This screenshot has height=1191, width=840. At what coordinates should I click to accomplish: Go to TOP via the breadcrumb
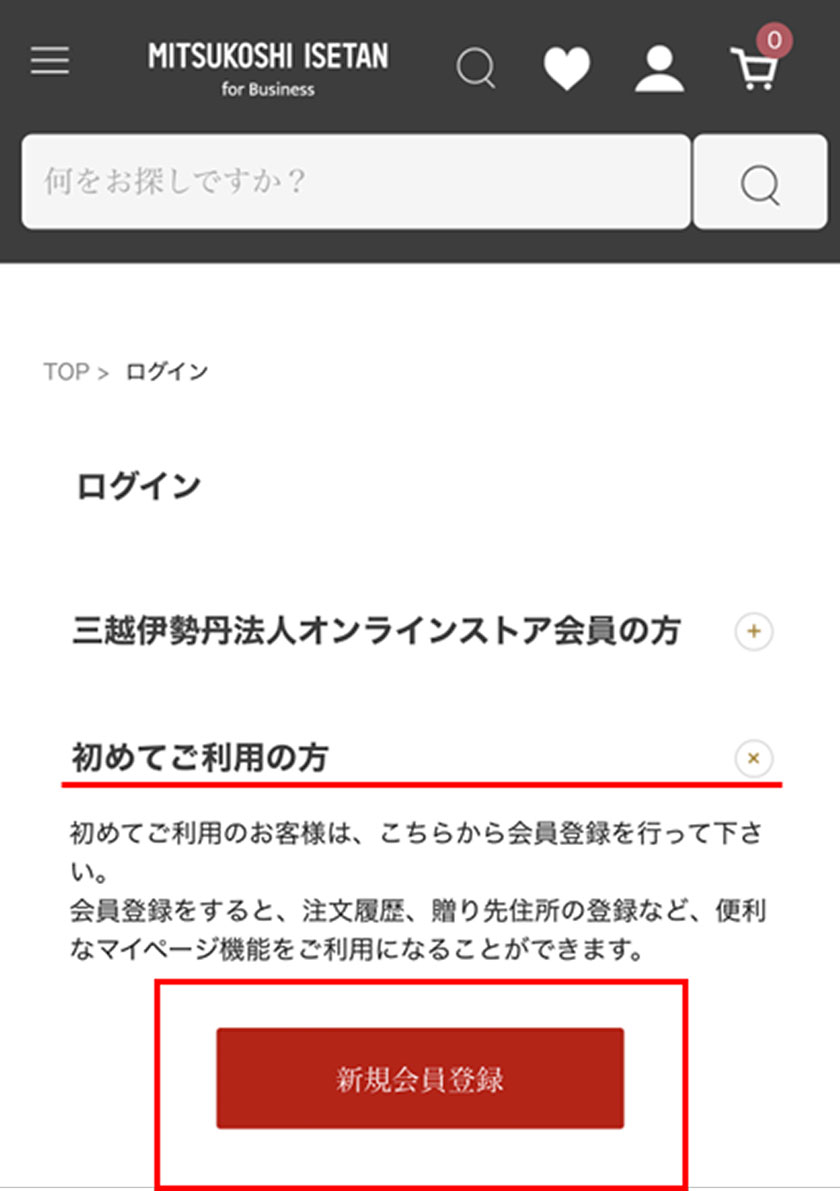tap(66, 372)
